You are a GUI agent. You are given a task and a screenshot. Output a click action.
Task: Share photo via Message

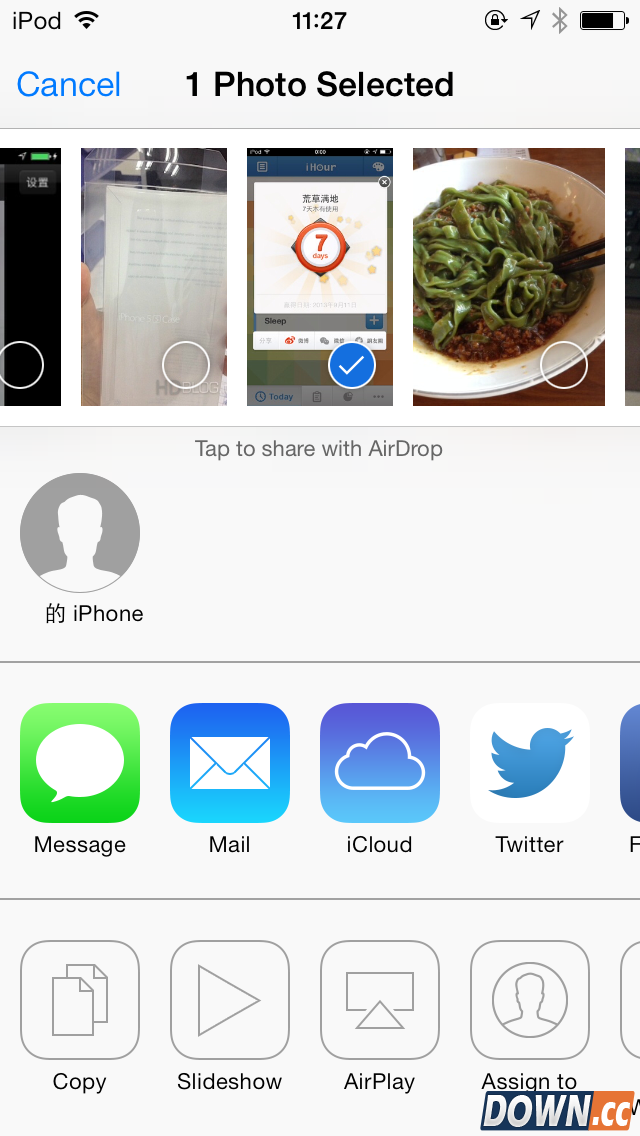pyautogui.click(x=80, y=763)
